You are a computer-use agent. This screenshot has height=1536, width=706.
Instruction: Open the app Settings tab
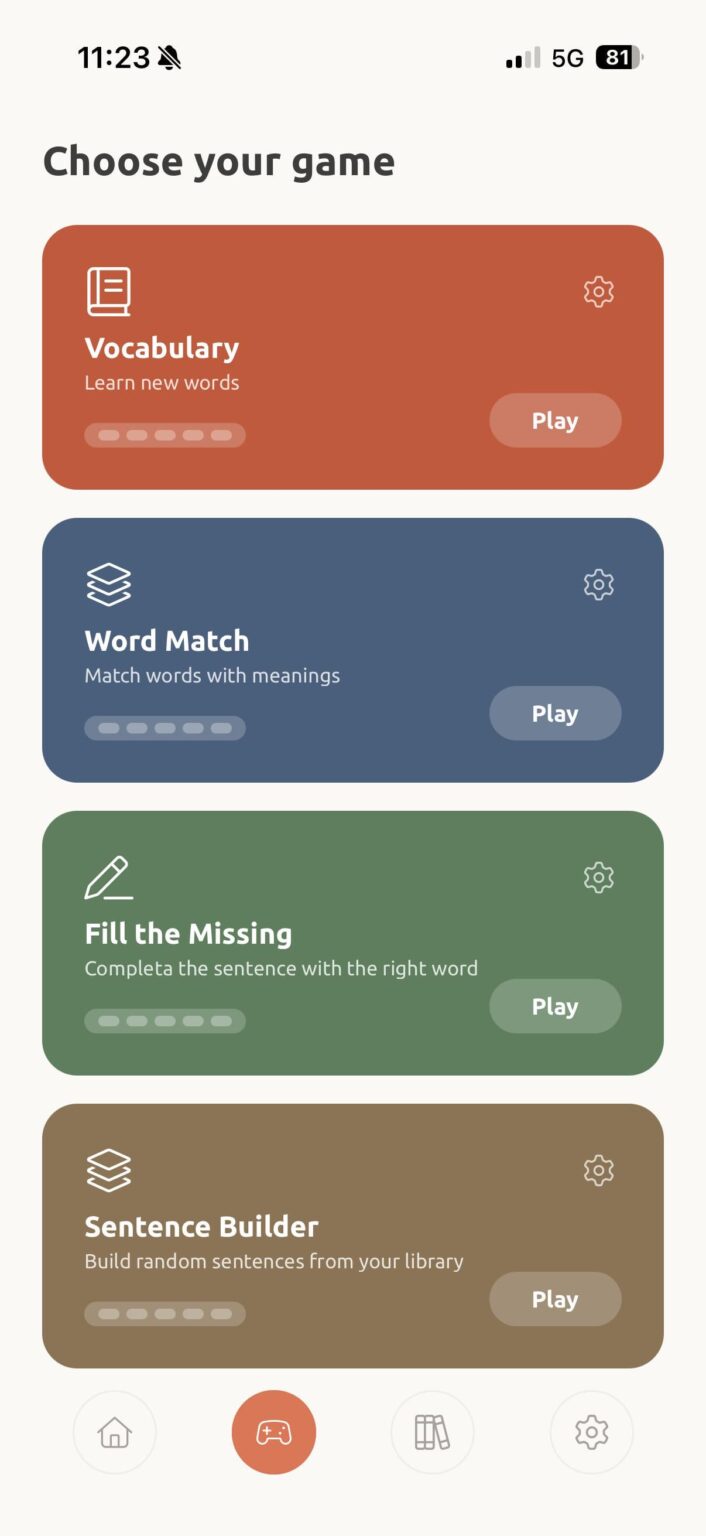tap(592, 1432)
